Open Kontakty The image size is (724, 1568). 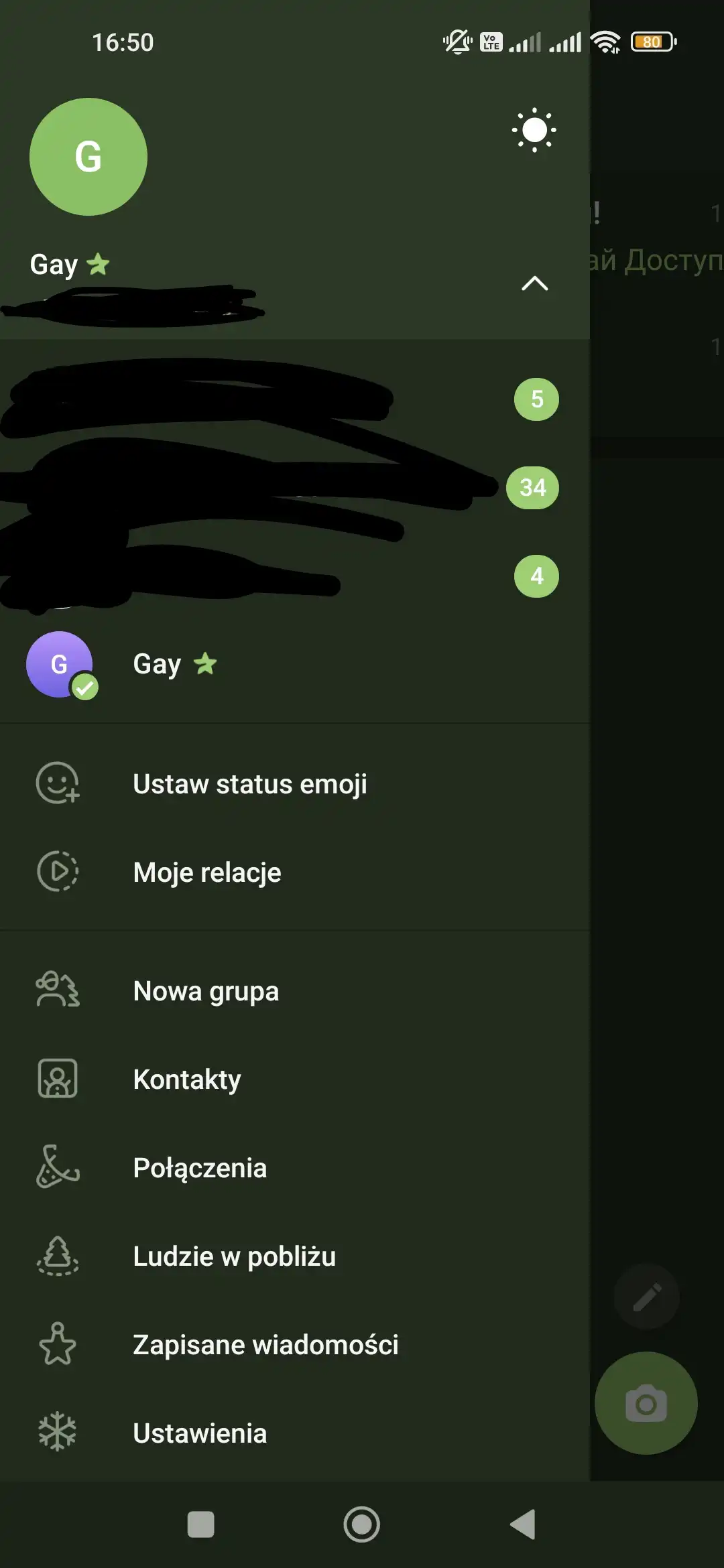[x=295, y=1079]
